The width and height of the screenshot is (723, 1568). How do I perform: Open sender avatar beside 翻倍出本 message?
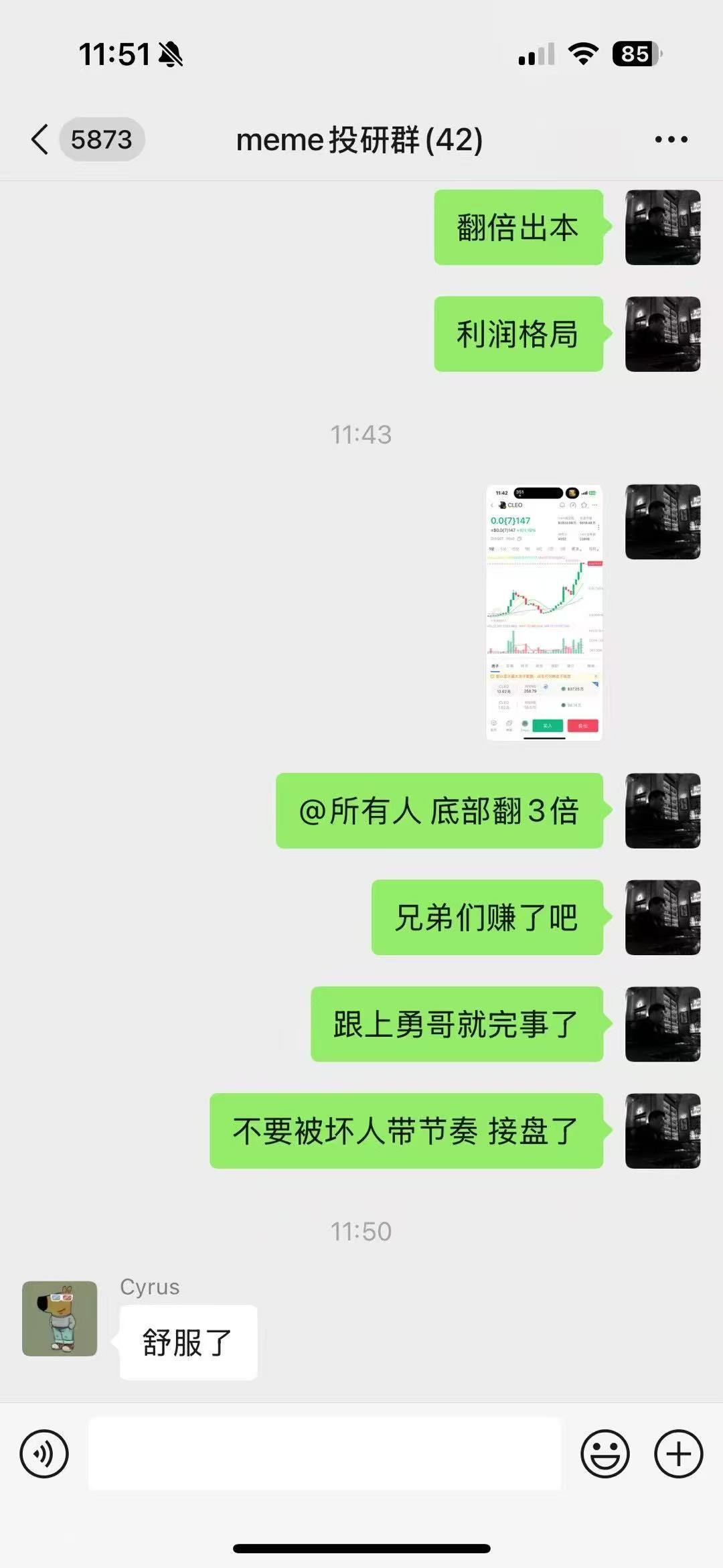663,227
